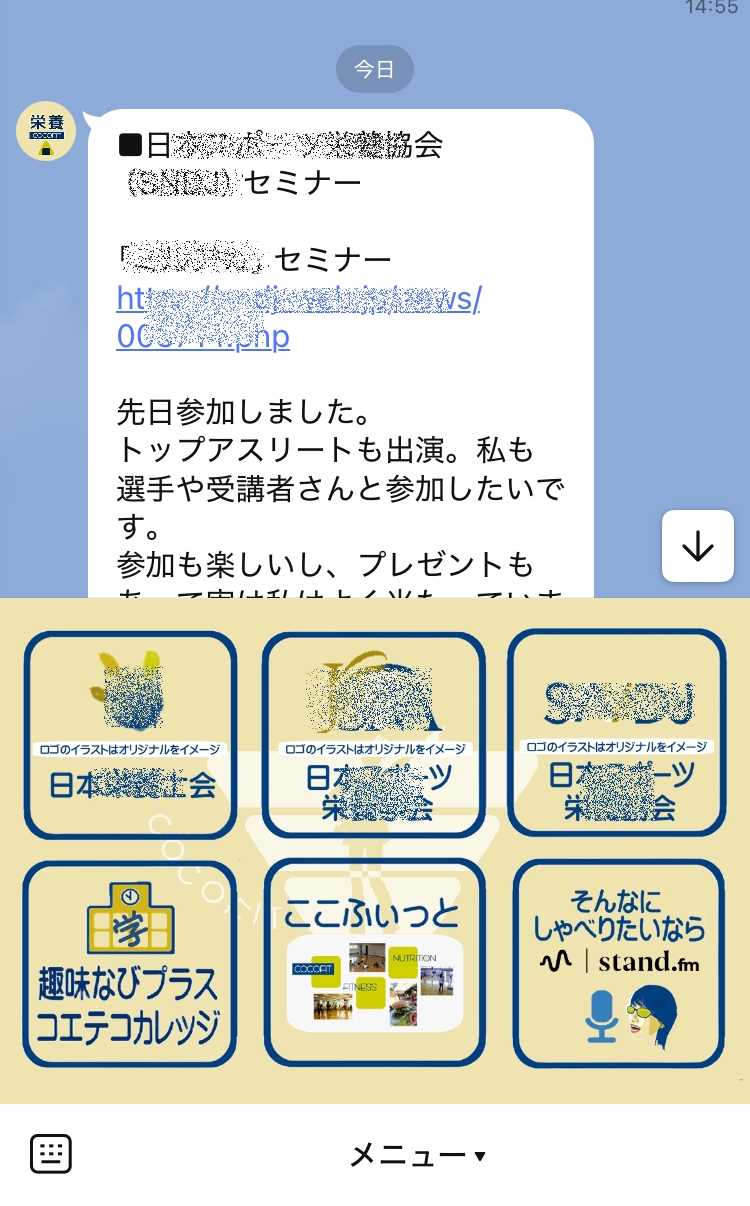The image size is (750, 1206).
Task: Tap the 栄養 sender avatar
Action: (46, 132)
